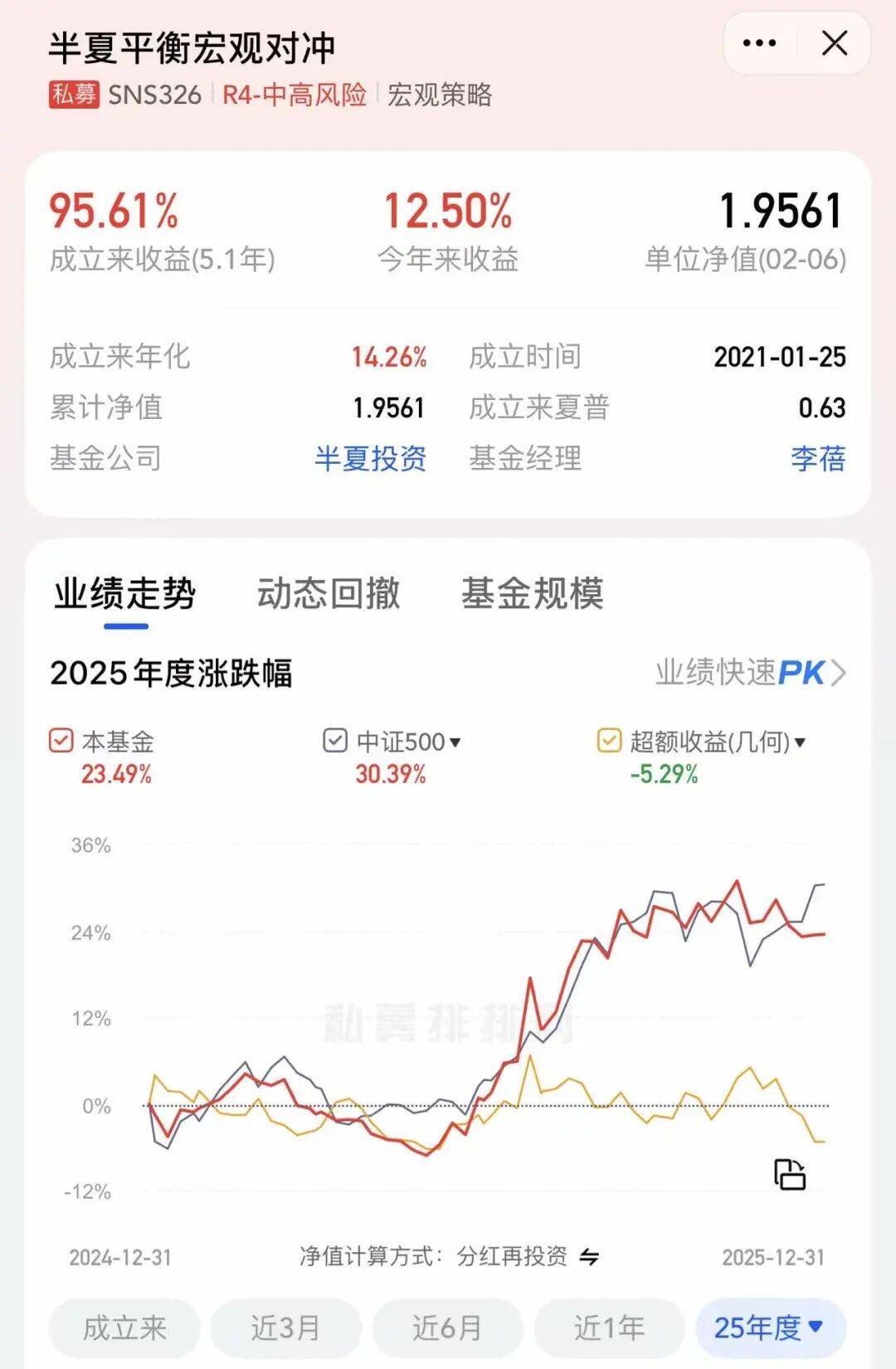
Task: Select the 近1年 time range
Action: tap(610, 1328)
